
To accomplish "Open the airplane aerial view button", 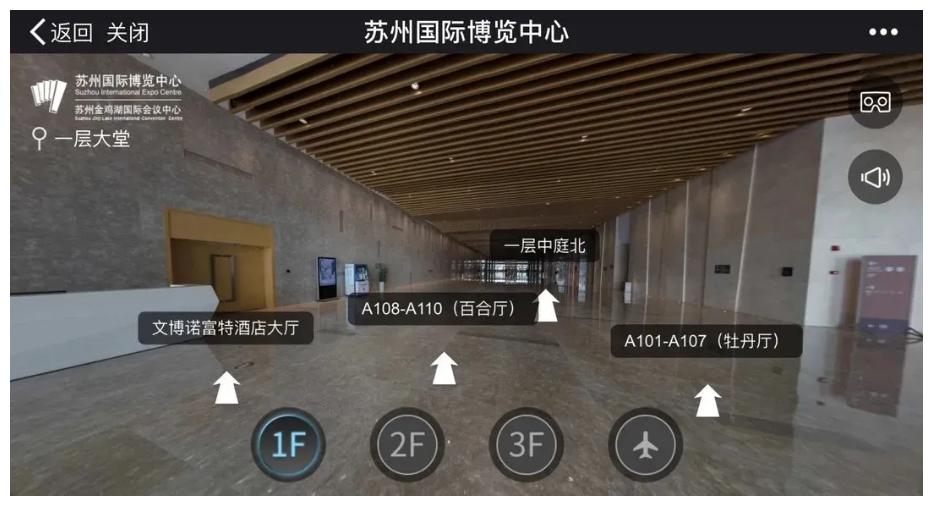I will coord(645,444).
